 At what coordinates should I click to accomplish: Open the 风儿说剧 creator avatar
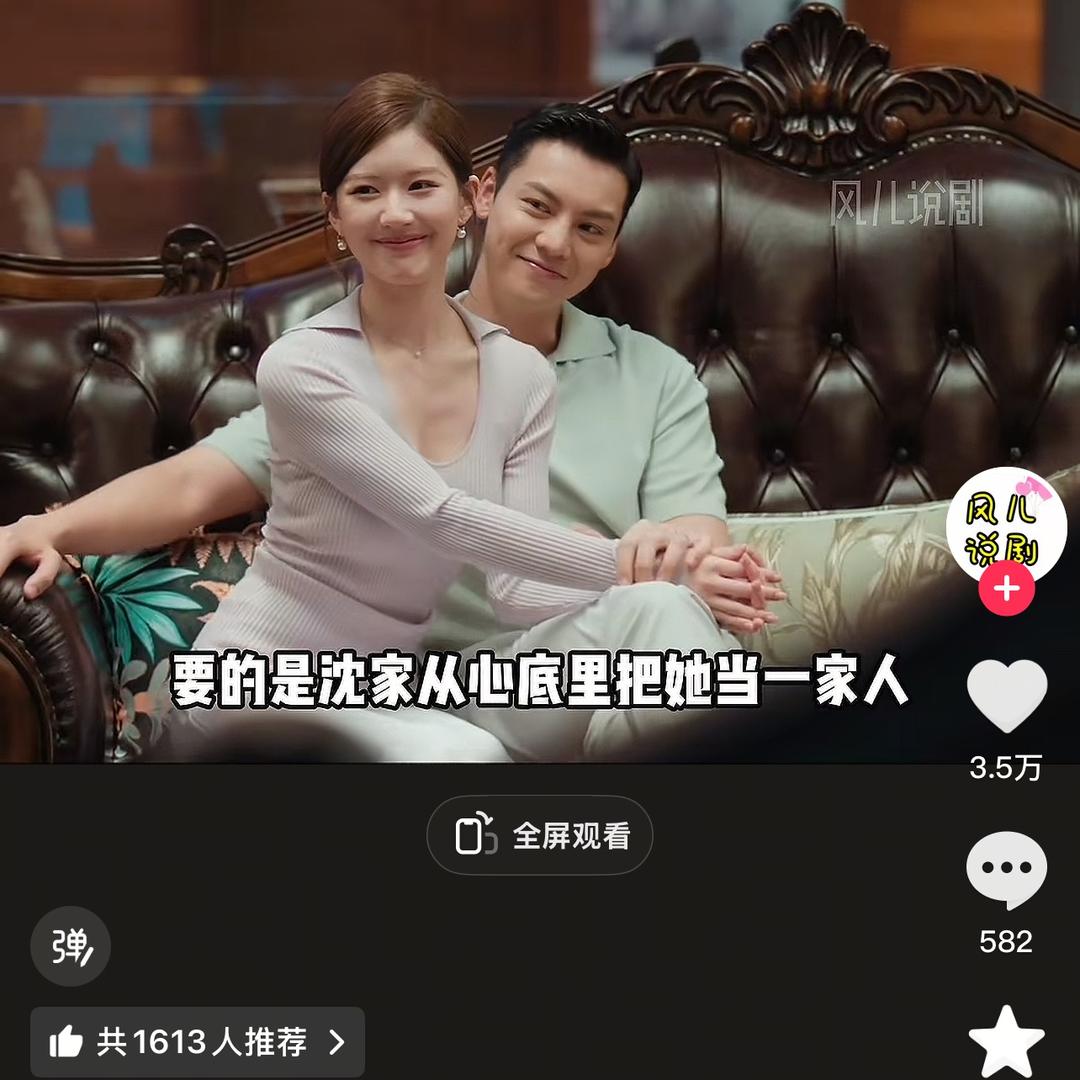pyautogui.click(x=1006, y=525)
